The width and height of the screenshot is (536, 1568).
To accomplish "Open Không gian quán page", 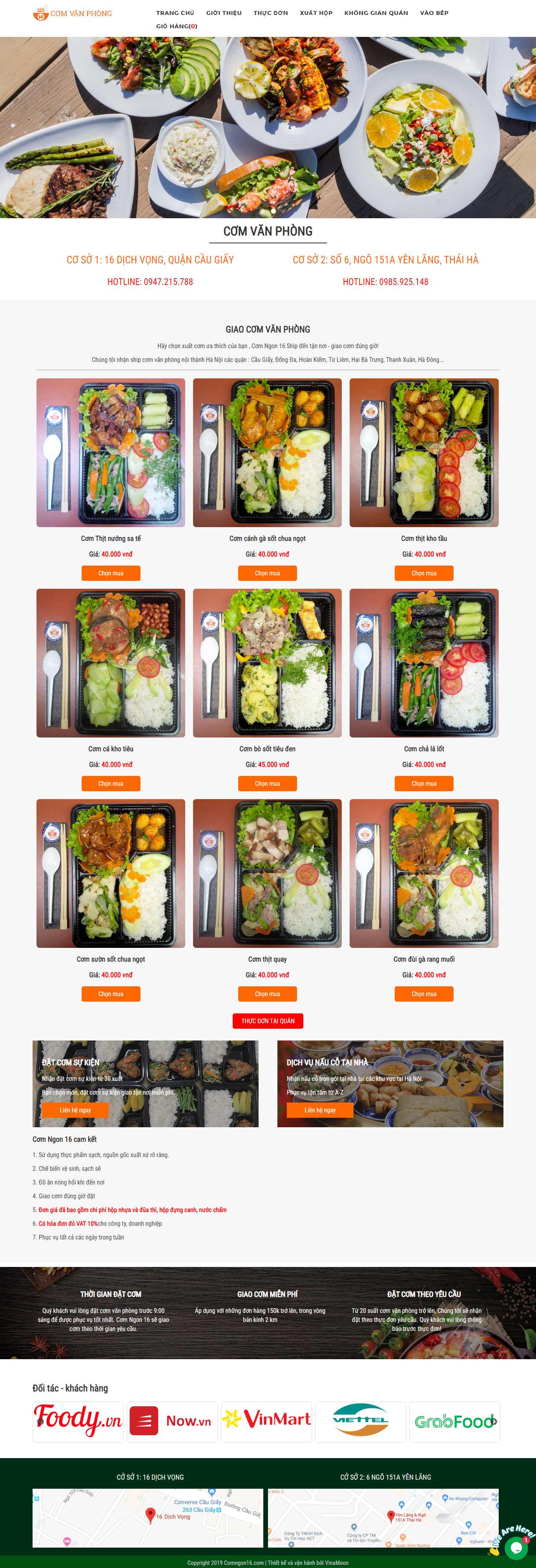I will coord(376,13).
